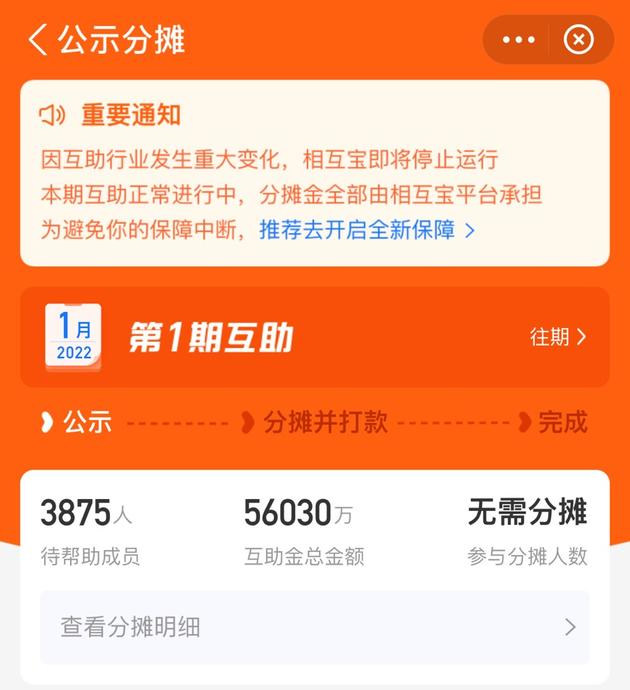Screen dimensions: 630x690
Task: View past periods via 往期
Action: [x=558, y=337]
